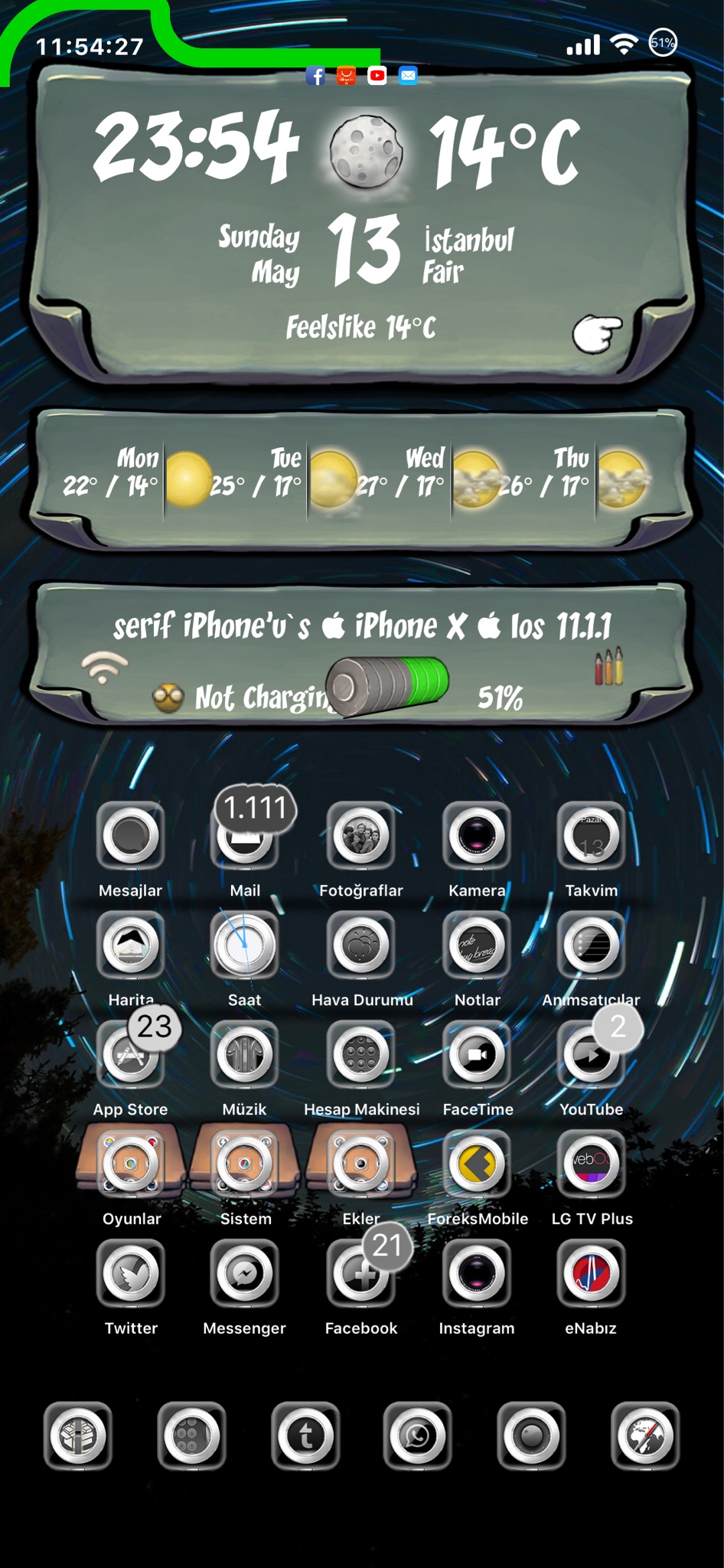
Task: Launch Harita maps app
Action: [131, 946]
